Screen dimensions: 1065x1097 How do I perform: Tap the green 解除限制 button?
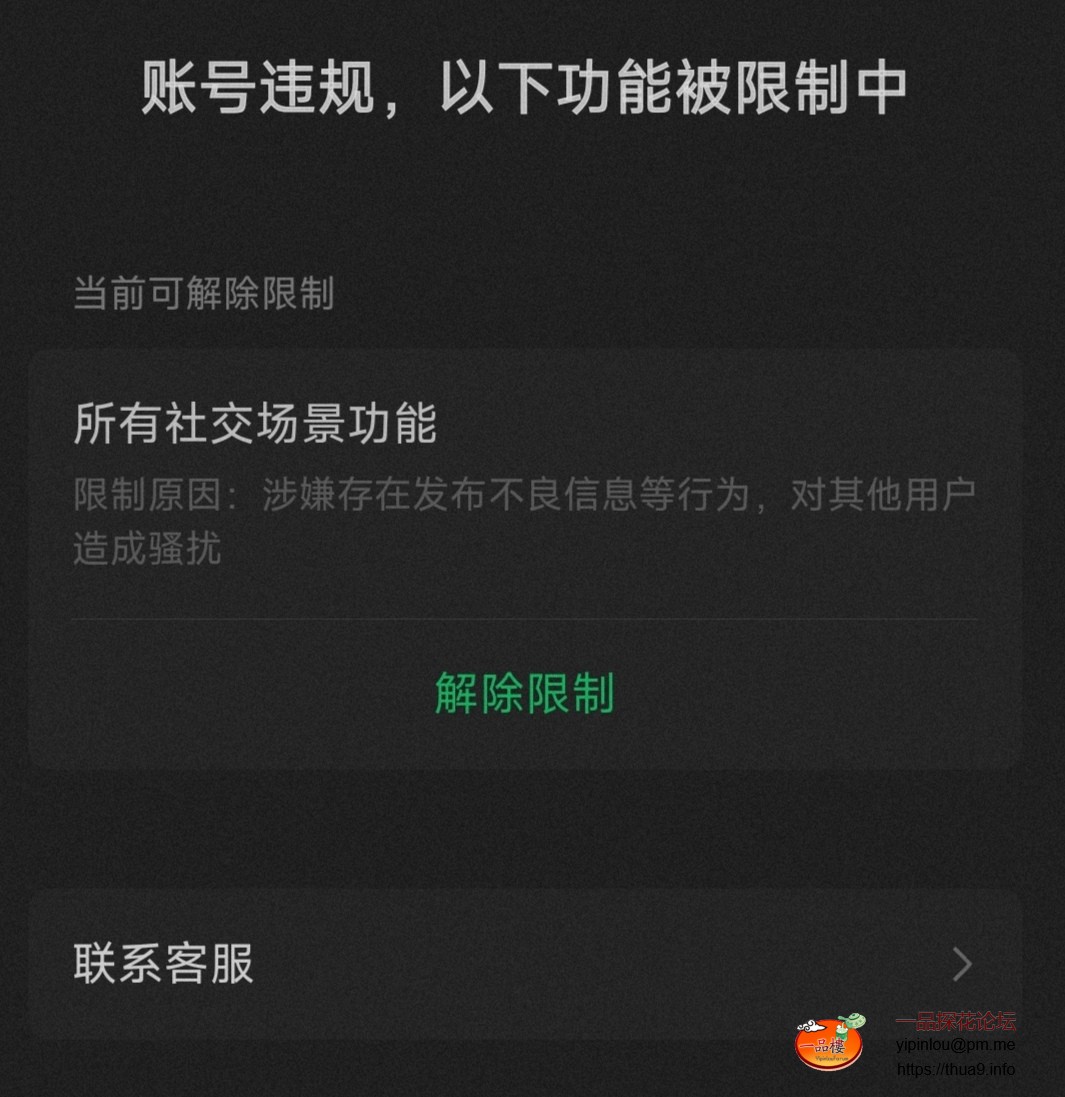524,693
